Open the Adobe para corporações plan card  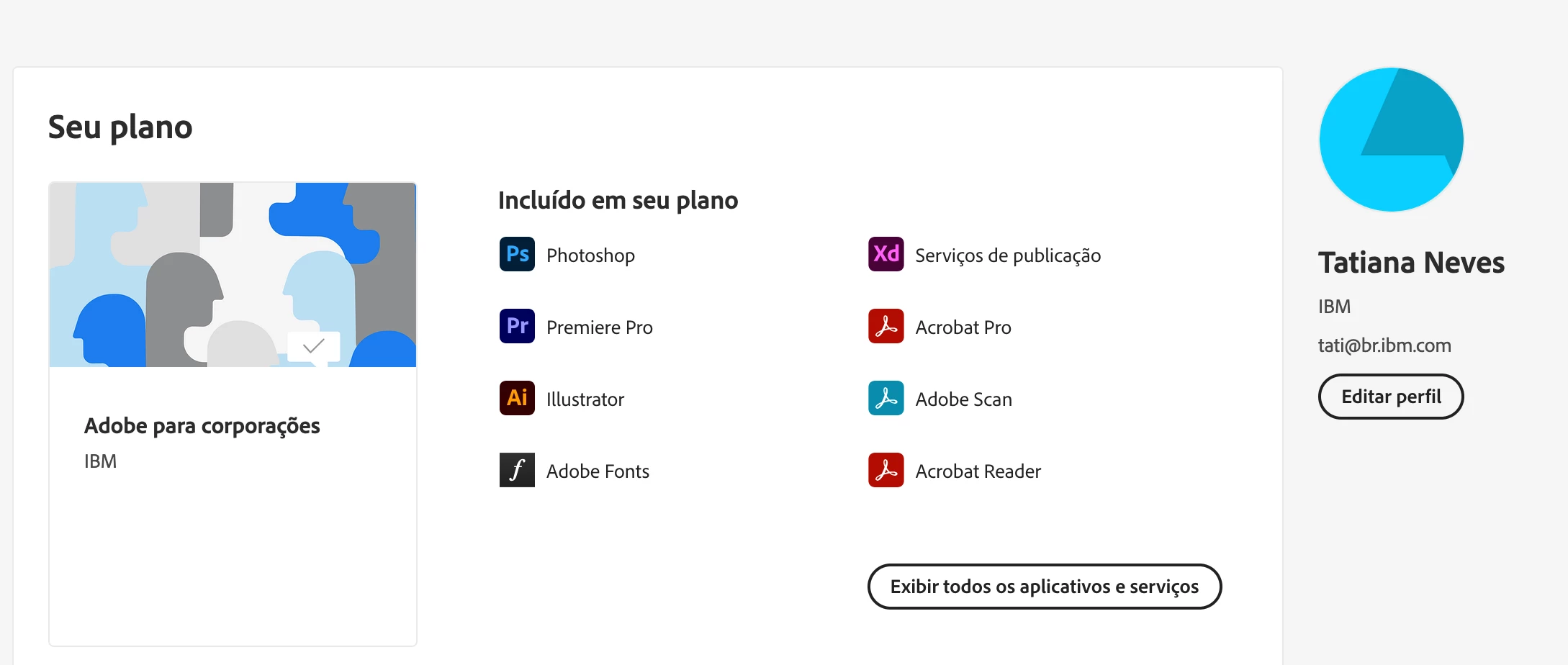coord(233,413)
